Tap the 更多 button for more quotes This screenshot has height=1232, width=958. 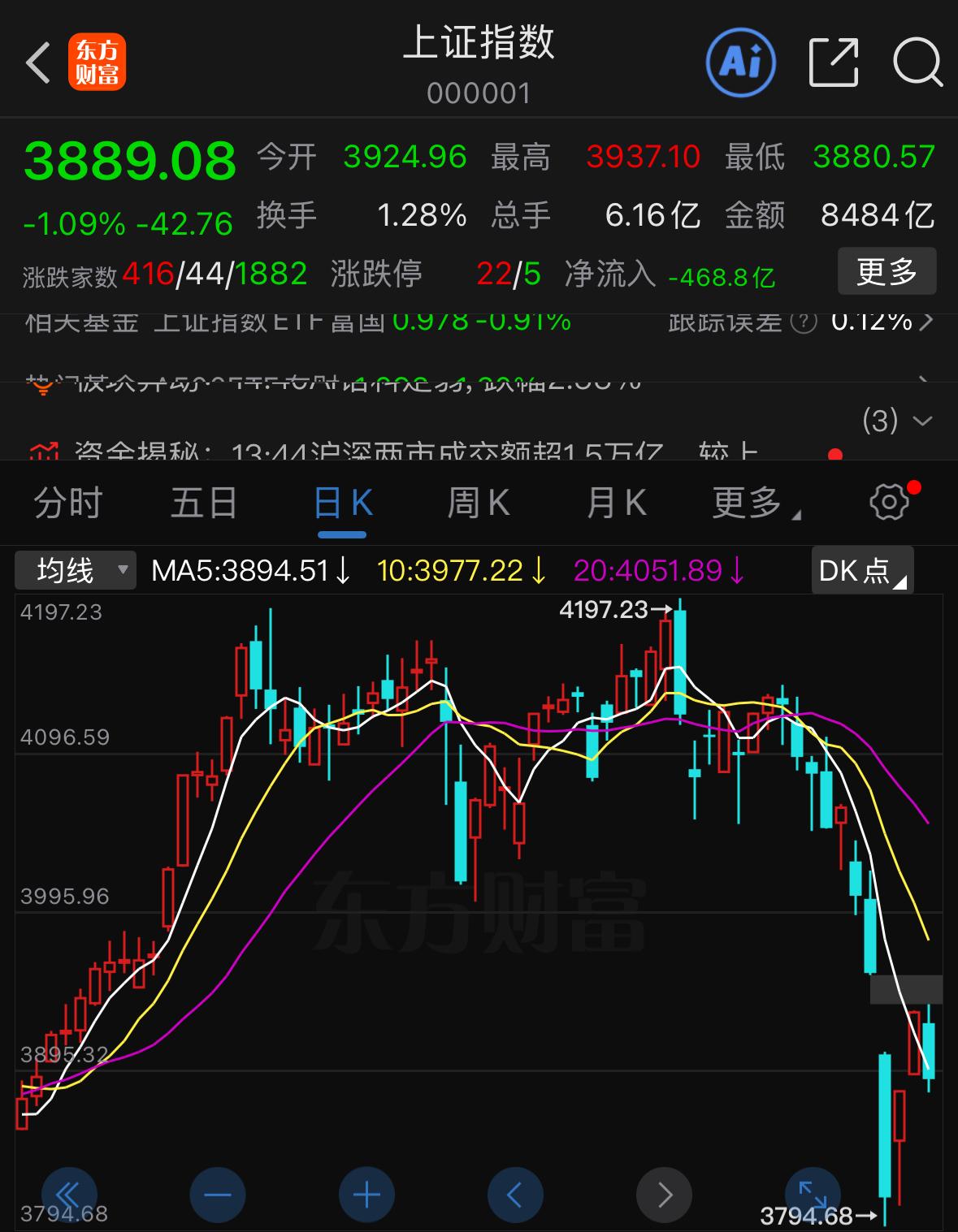(x=886, y=271)
